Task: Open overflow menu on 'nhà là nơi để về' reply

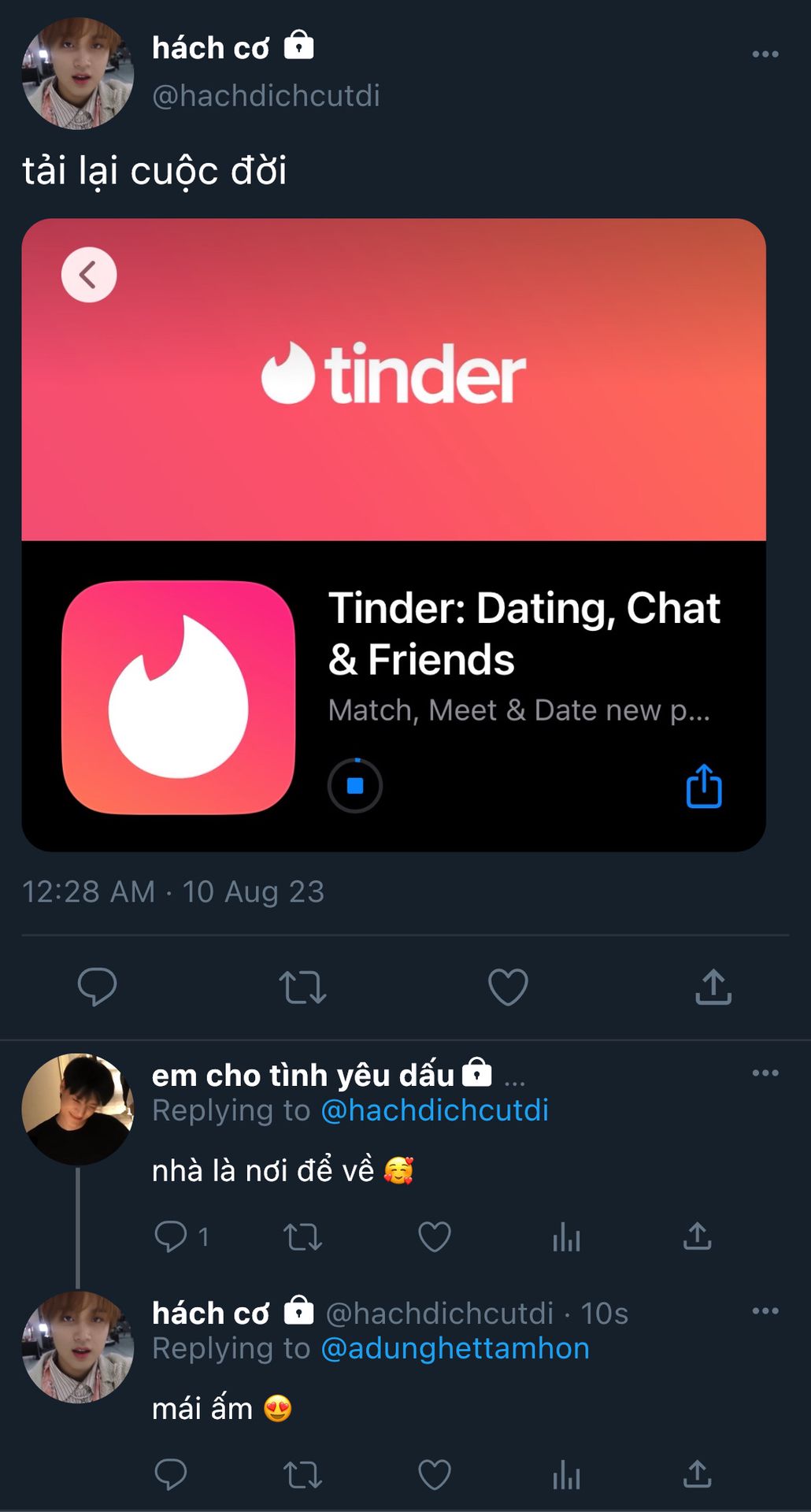Action: coord(765,1073)
